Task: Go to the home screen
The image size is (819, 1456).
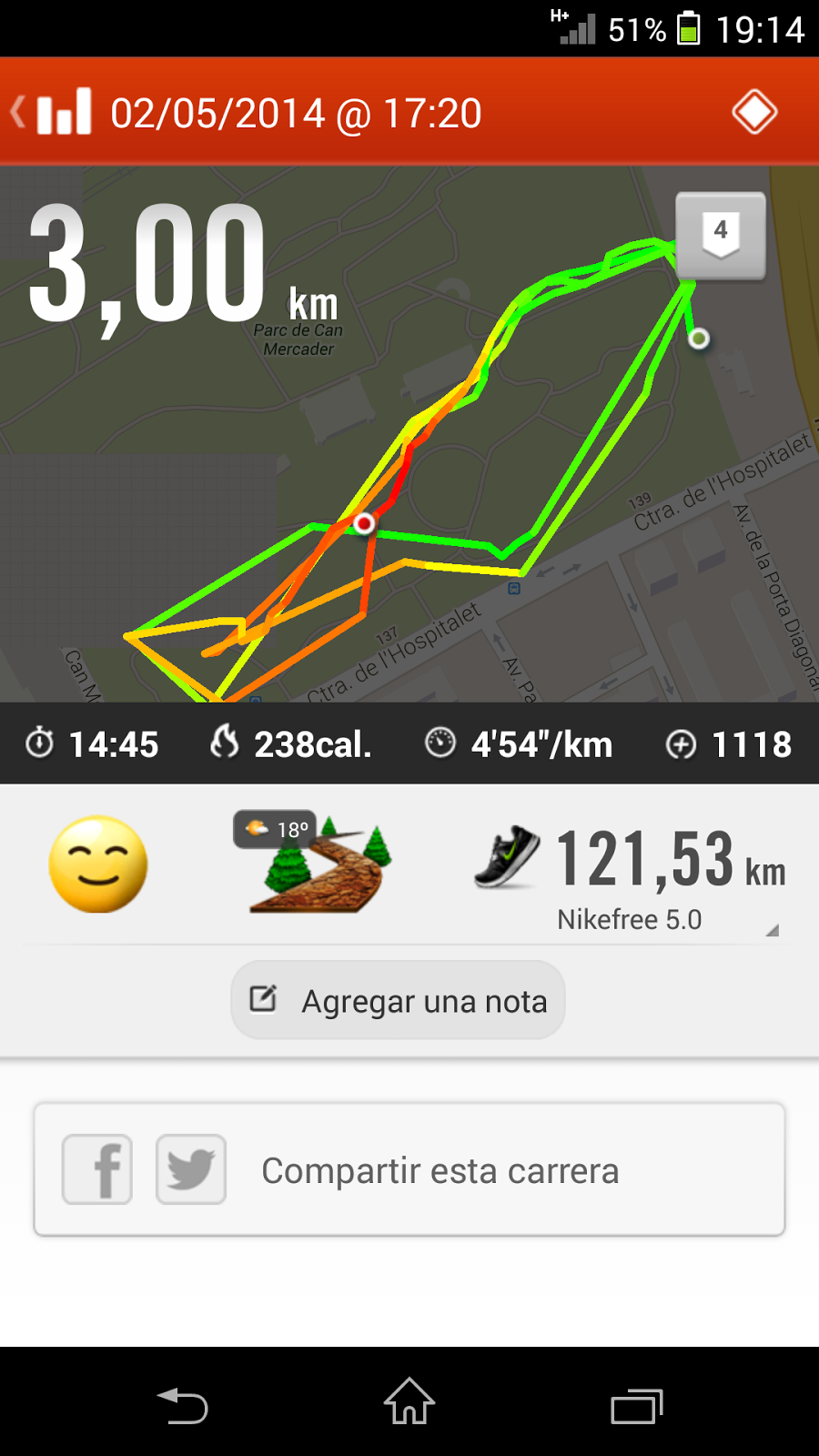Action: pyautogui.click(x=409, y=1401)
